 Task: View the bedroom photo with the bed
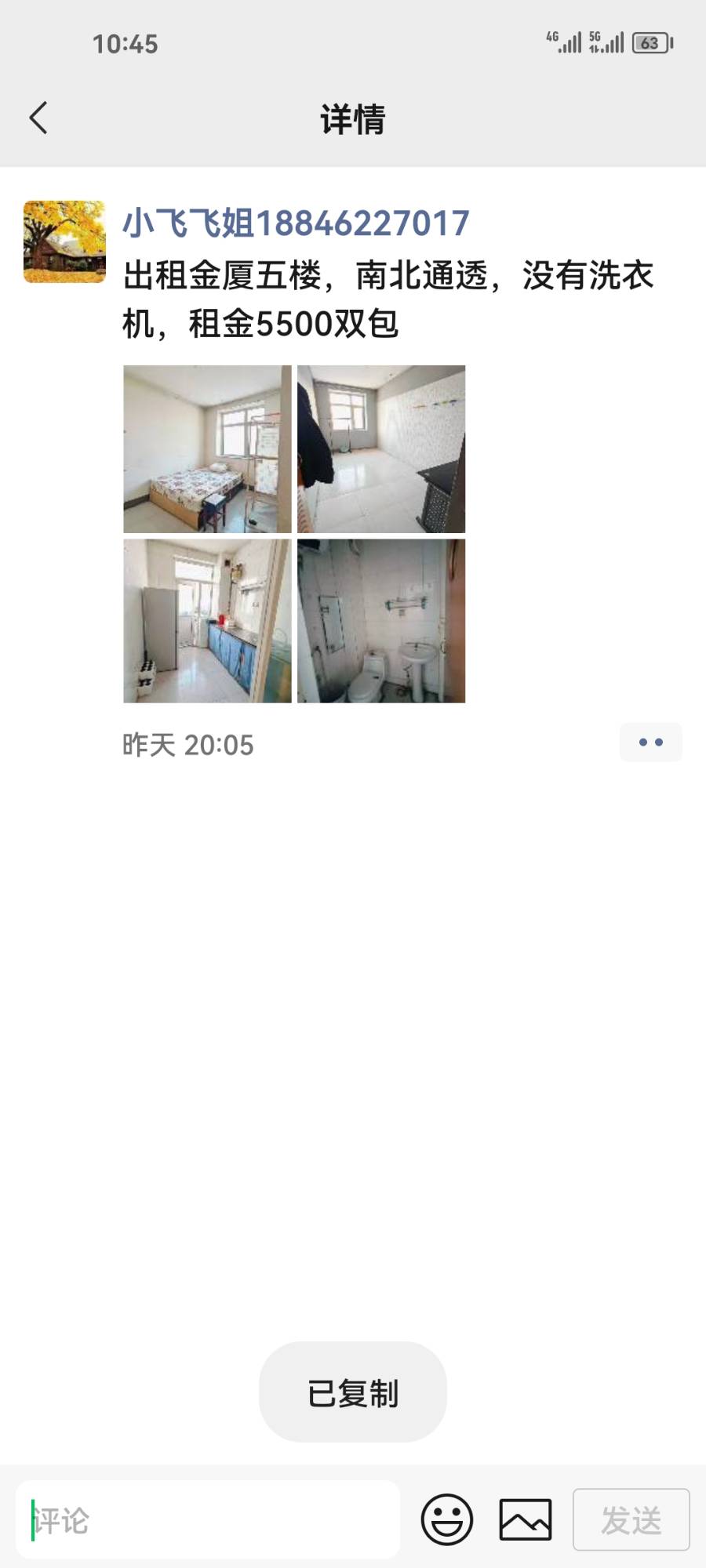207,449
